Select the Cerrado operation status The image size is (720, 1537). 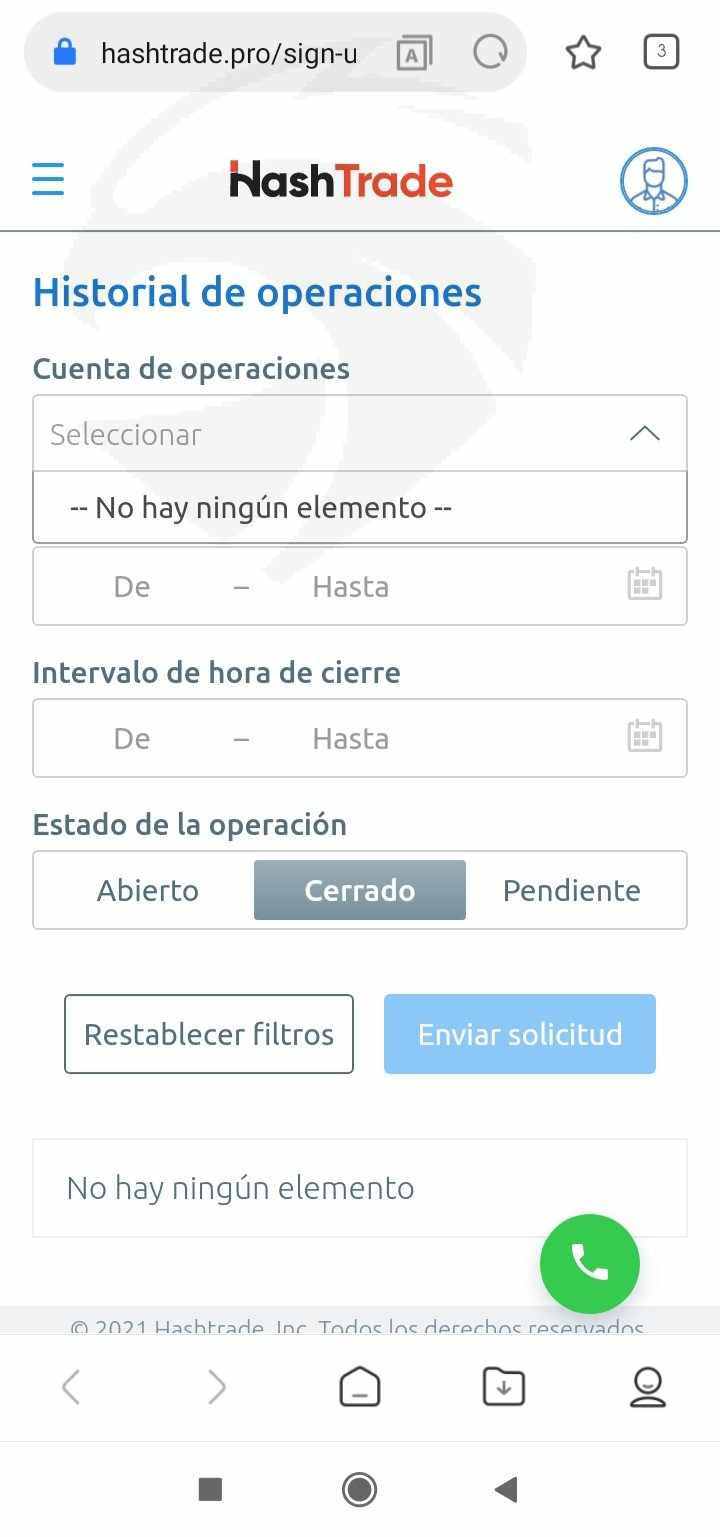[360, 890]
